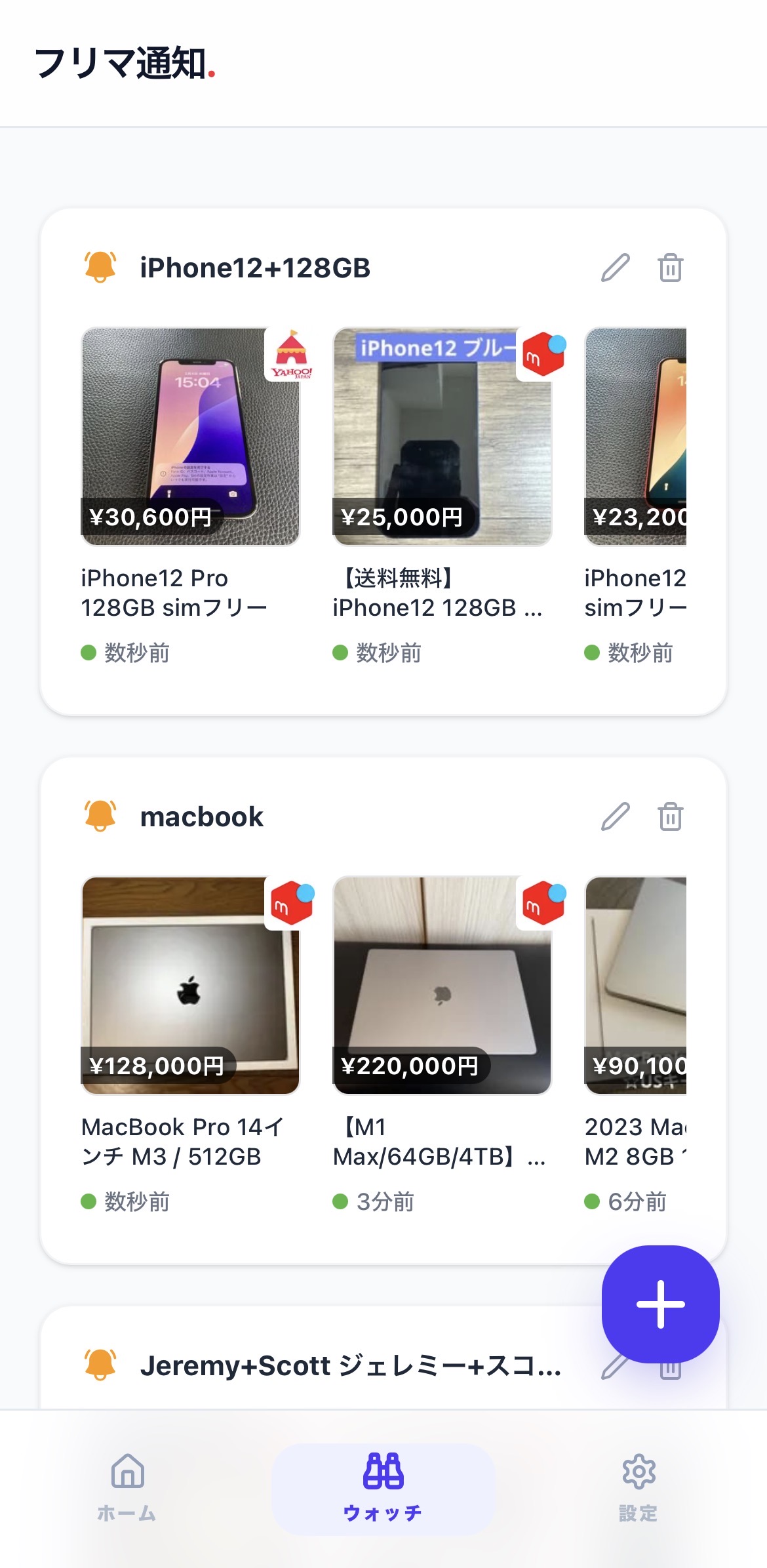
Task: Edit the iPhone12+128GB watch
Action: (x=616, y=268)
